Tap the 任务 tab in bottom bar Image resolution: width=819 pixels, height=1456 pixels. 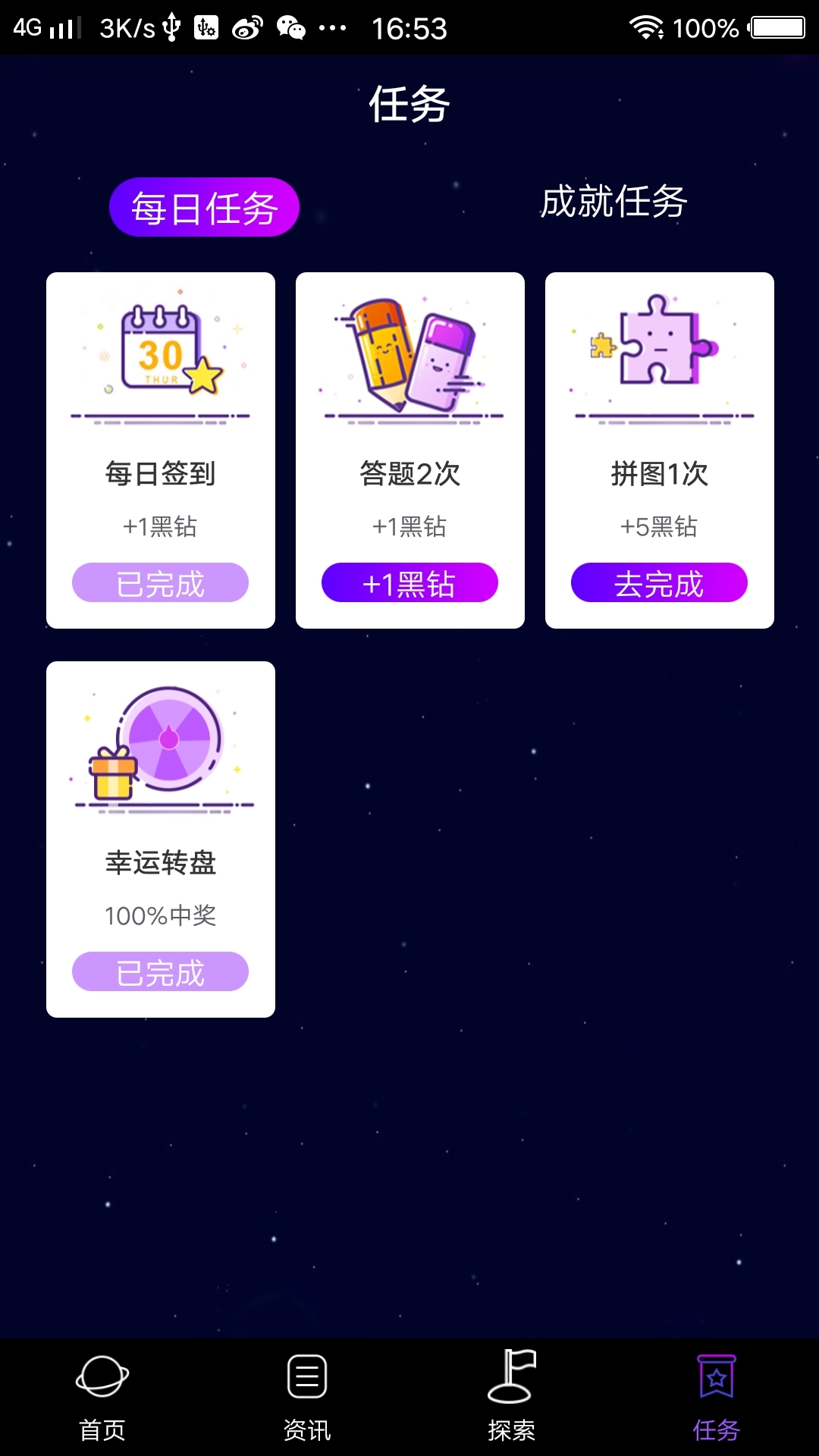(716, 1397)
